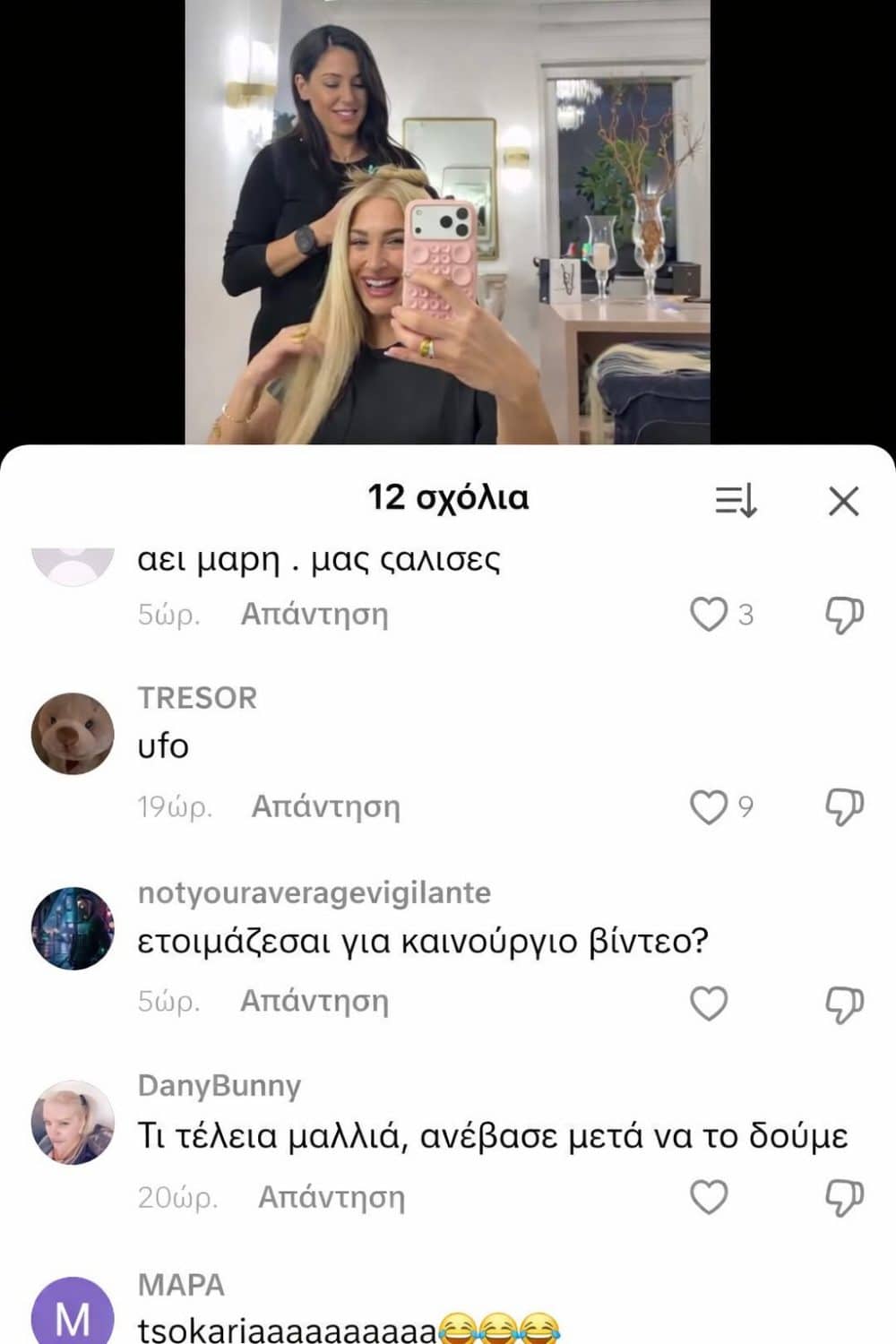Reply to DanyBunny's comment
The width and height of the screenshot is (896, 1344).
point(332,1197)
